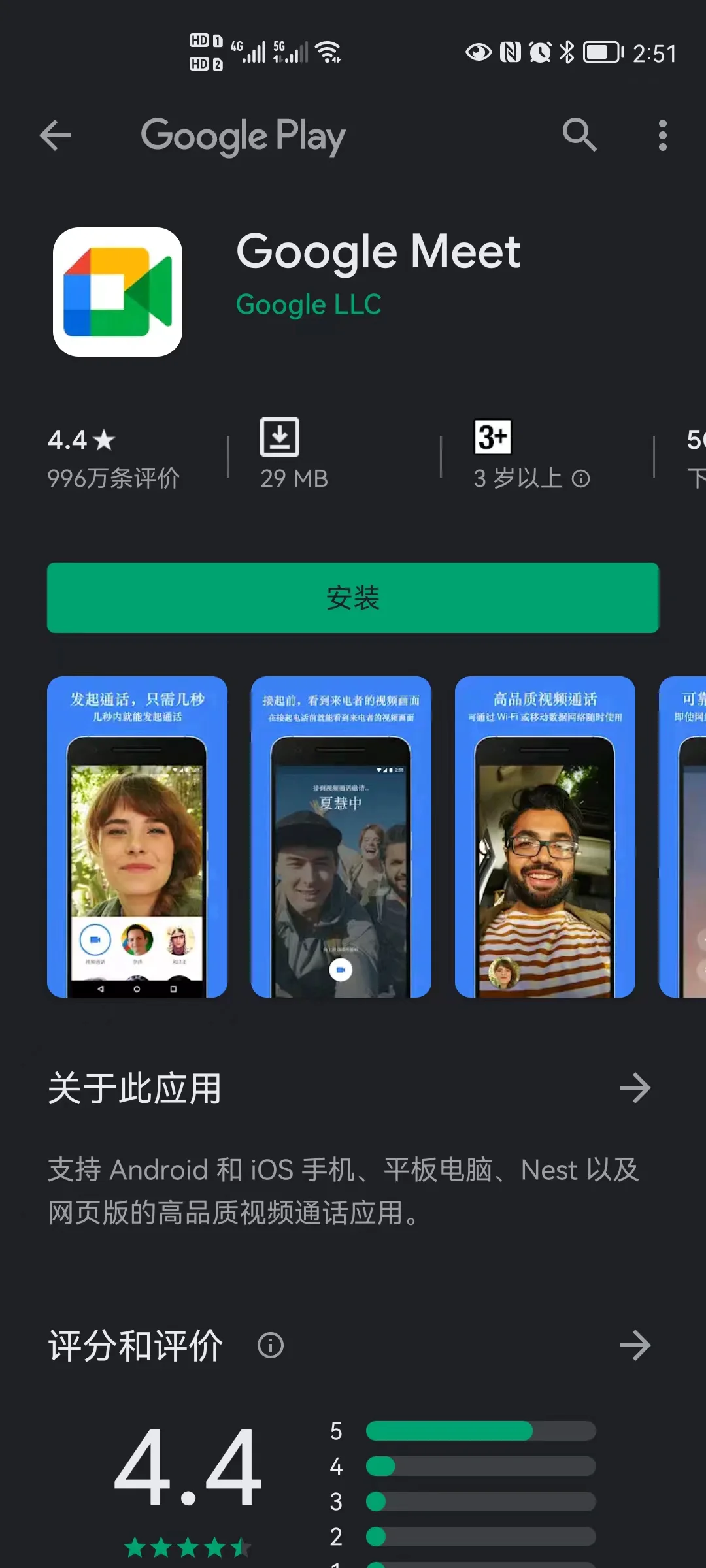
Task: Open the 接起前 caller video preview screenshot
Action: (x=341, y=836)
